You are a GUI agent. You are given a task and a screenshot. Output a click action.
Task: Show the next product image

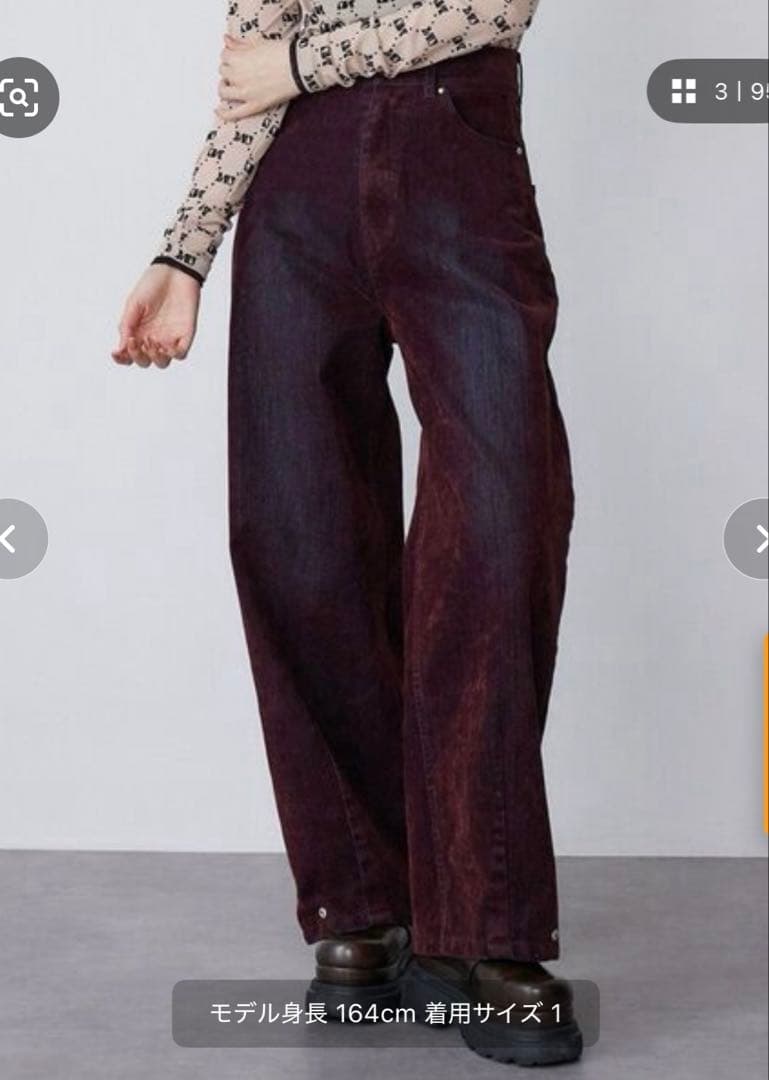753,539
